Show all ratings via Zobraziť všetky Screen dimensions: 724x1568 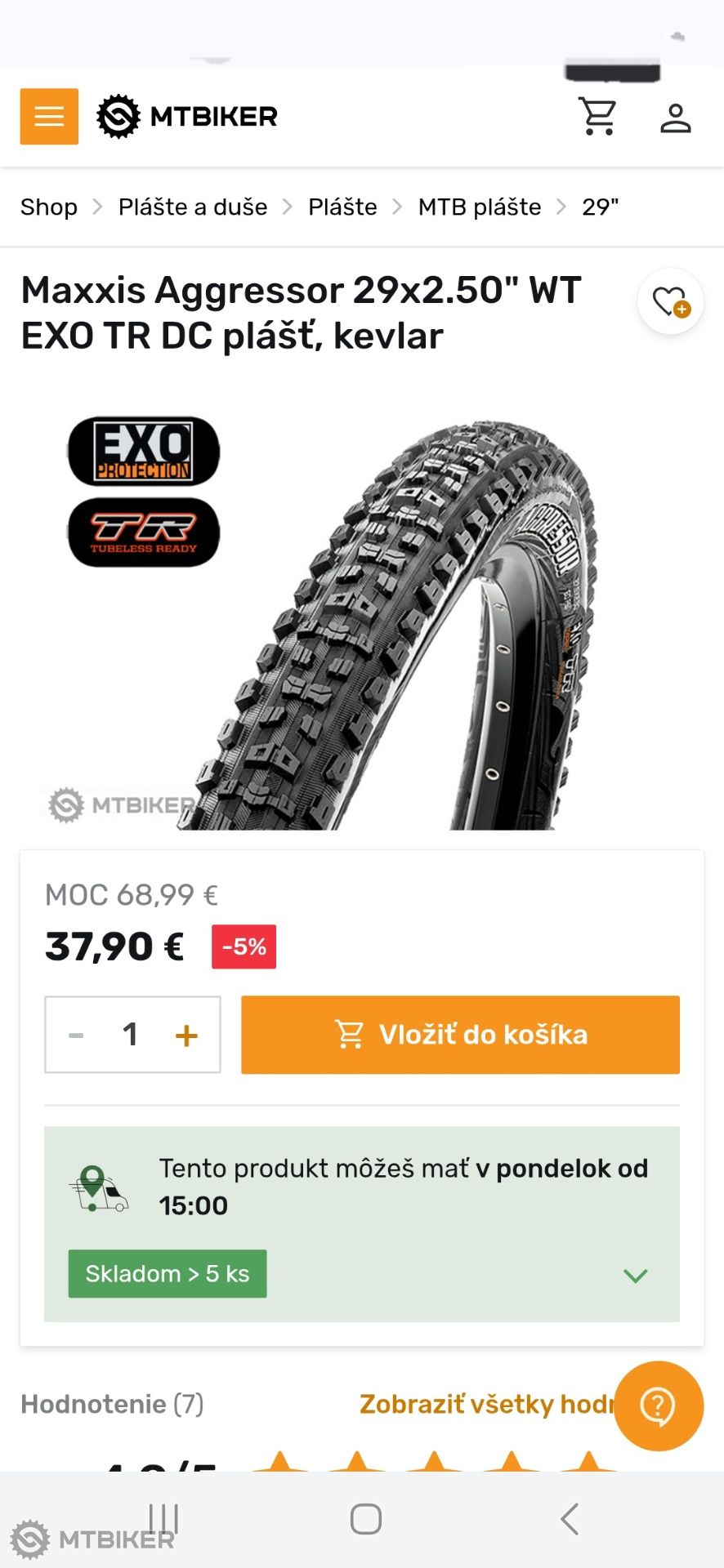[x=487, y=1404]
